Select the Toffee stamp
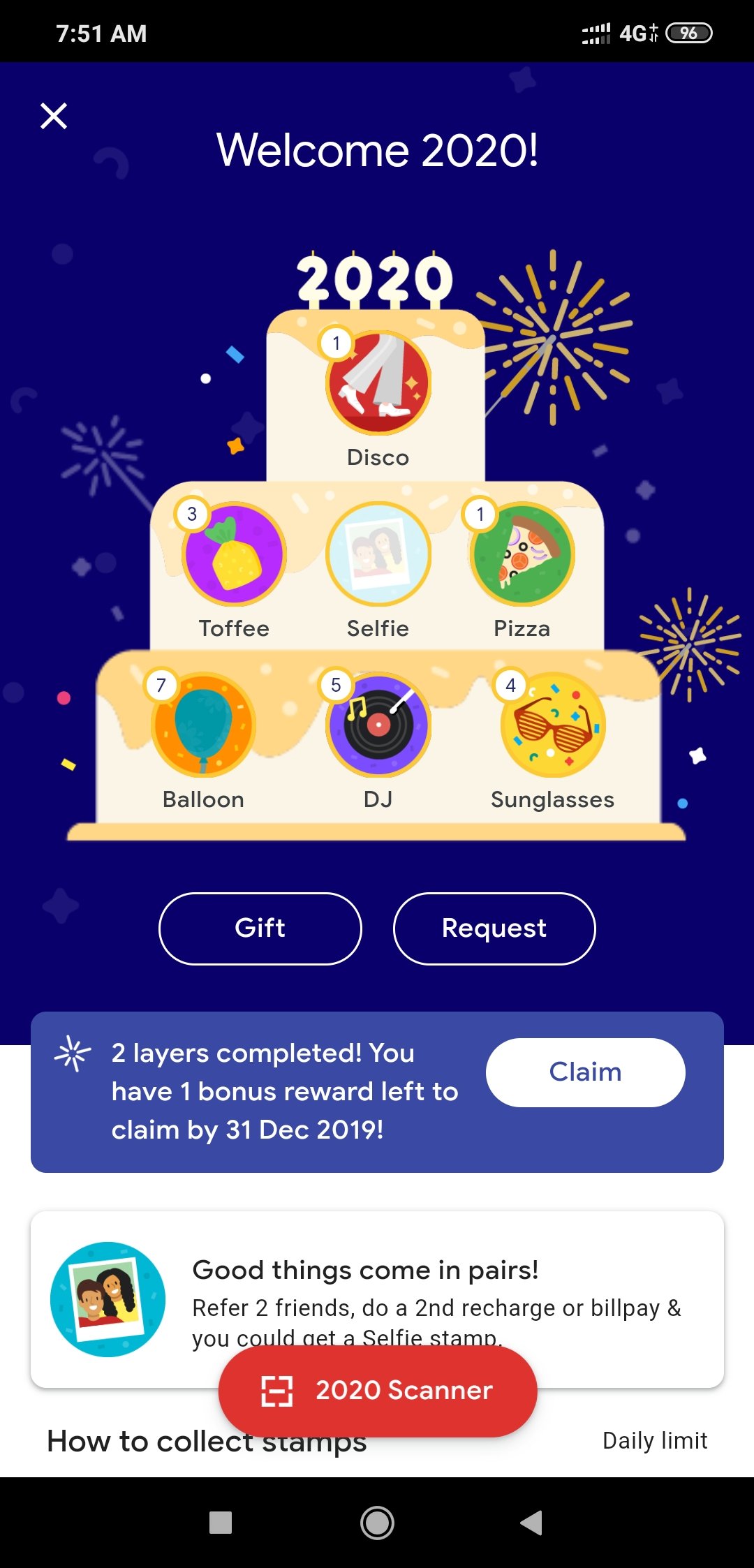Viewport: 754px width, 1568px height. click(x=235, y=554)
